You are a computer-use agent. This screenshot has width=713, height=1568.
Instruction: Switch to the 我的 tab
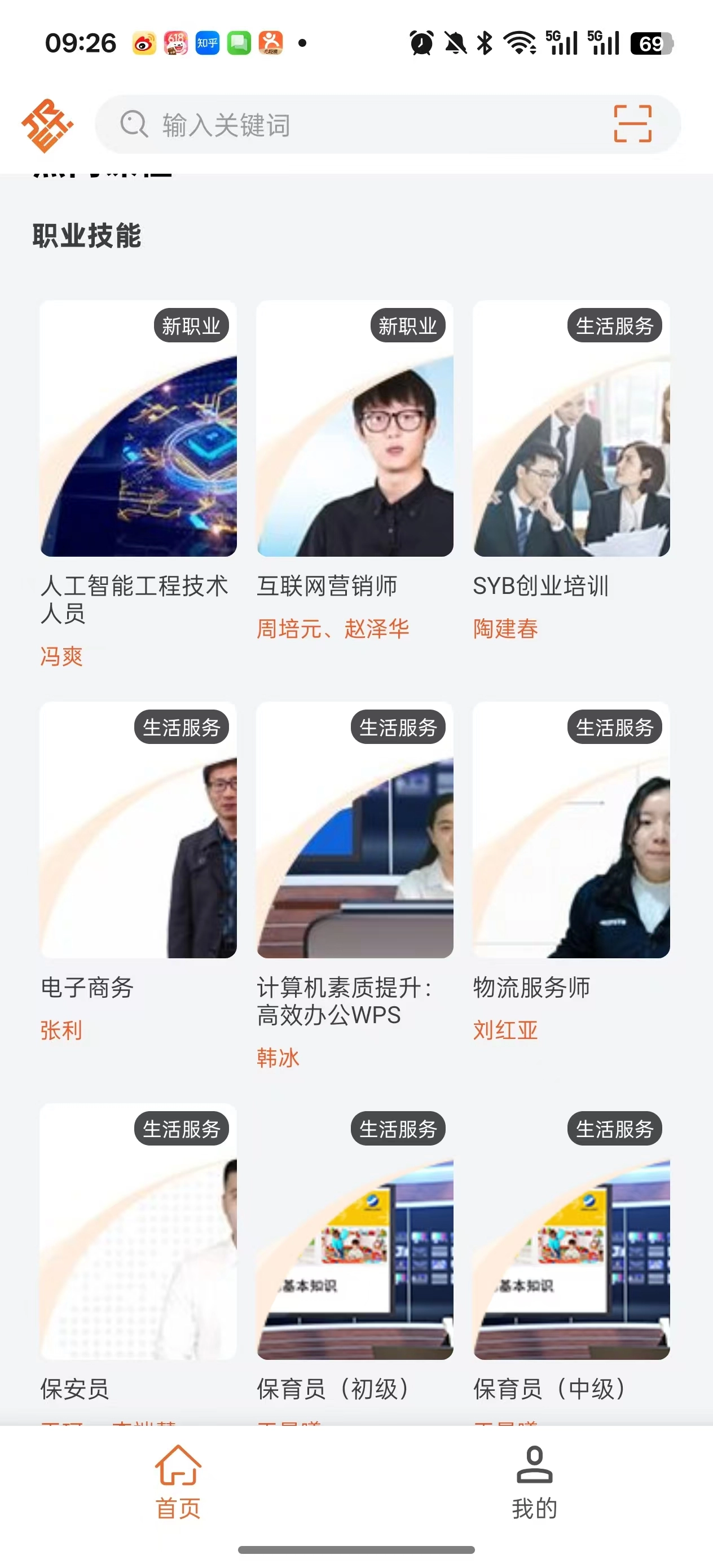tap(535, 1483)
